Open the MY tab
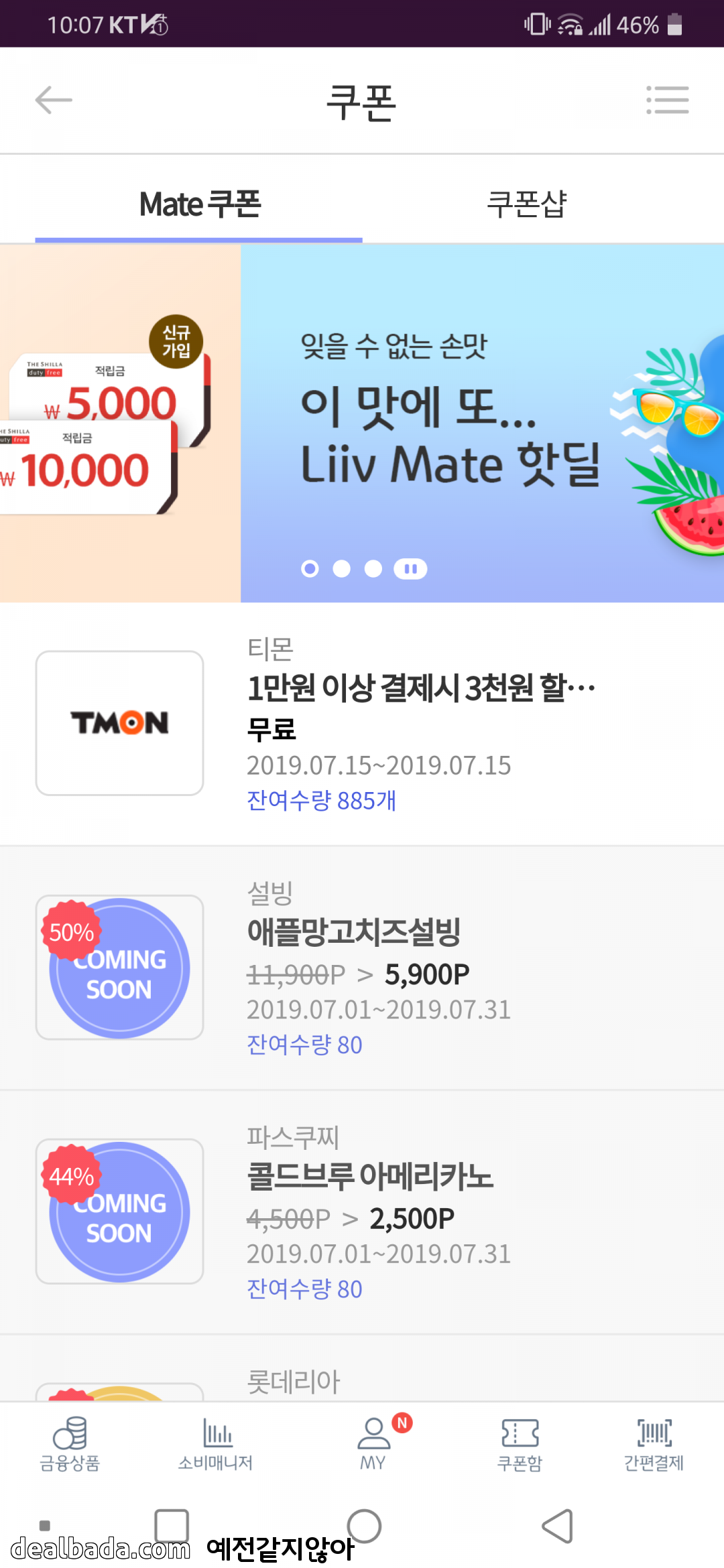The height and width of the screenshot is (1568, 724). pos(373,1443)
